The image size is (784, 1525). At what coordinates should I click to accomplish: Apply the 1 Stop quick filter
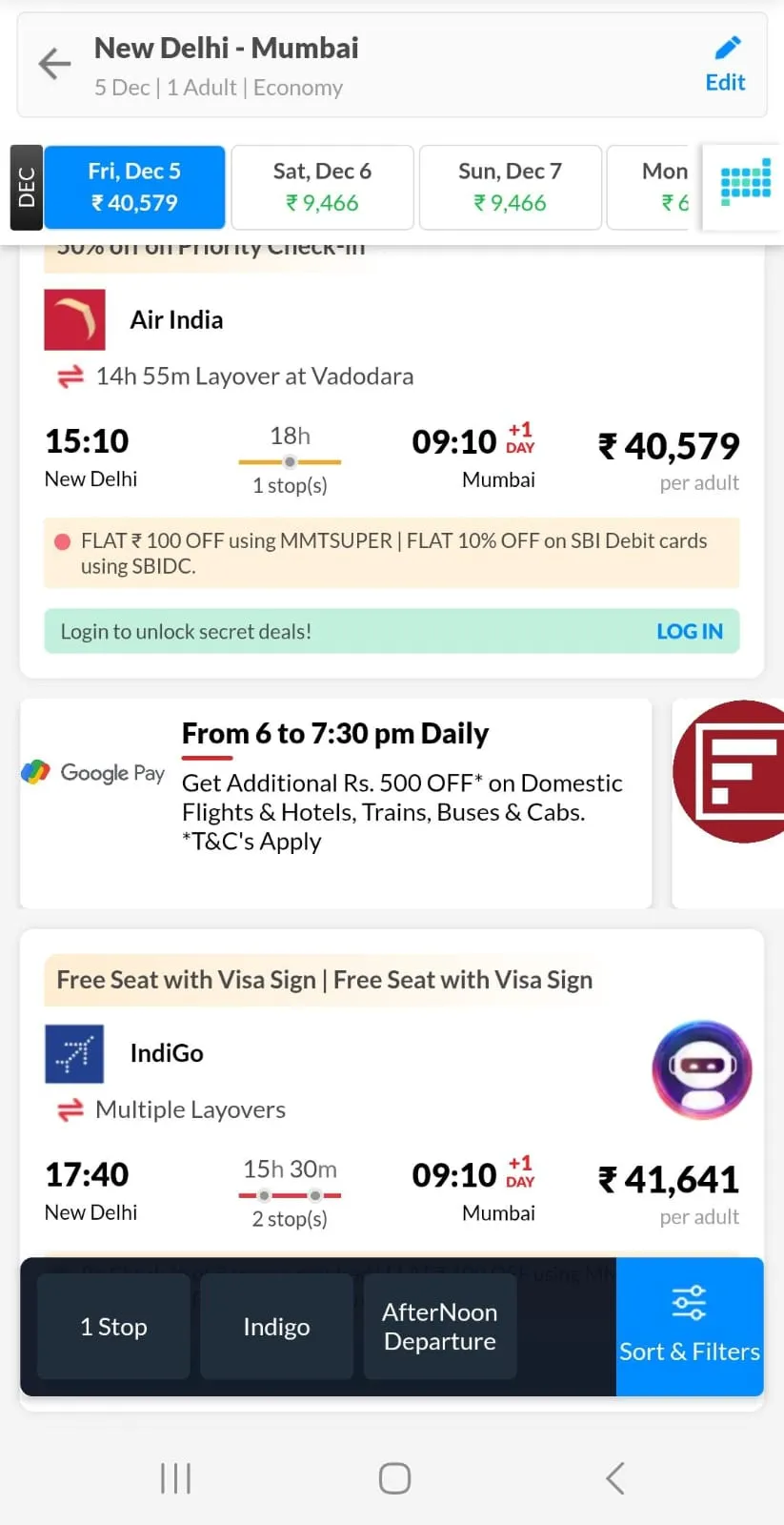pyautogui.click(x=113, y=1327)
